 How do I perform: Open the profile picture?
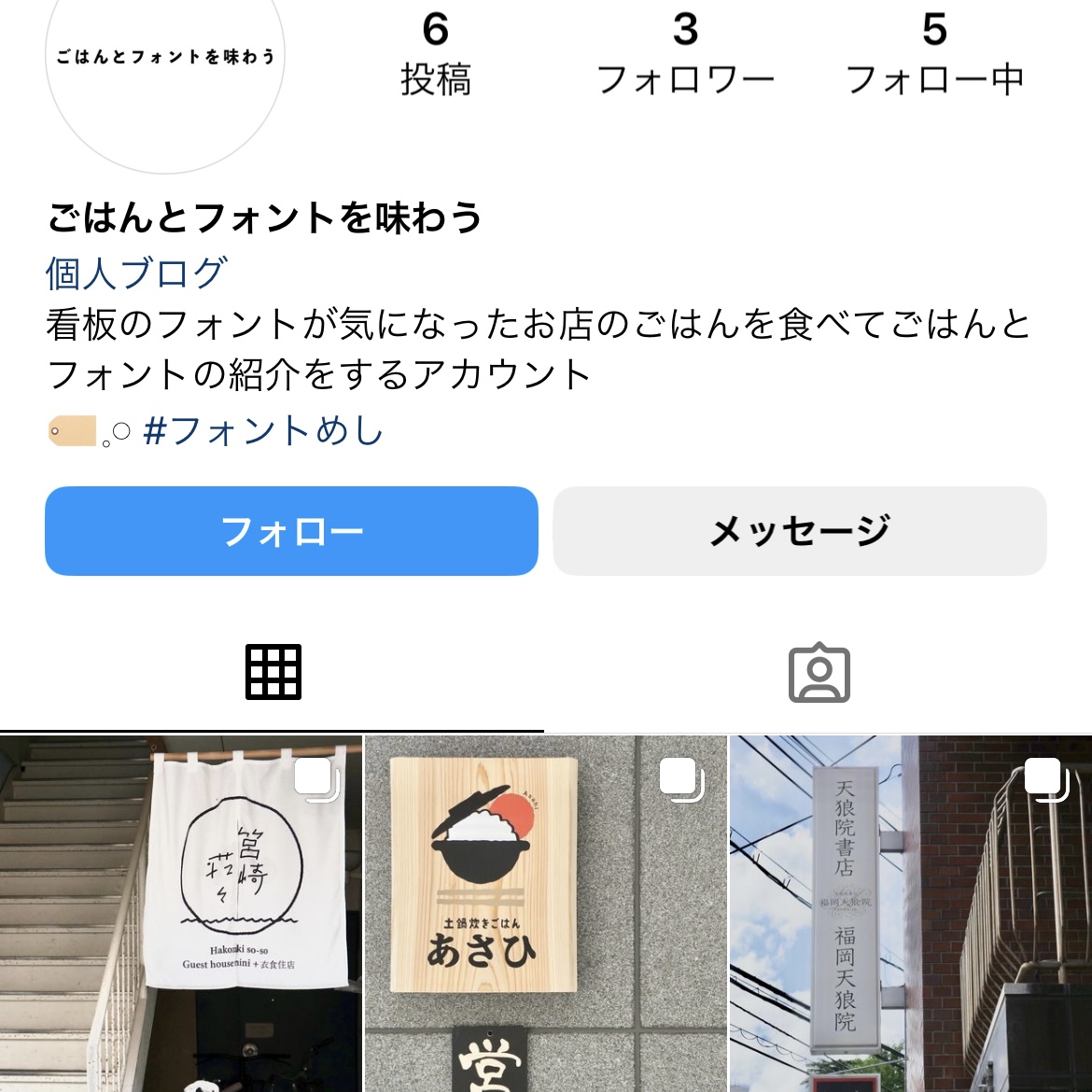[165, 65]
